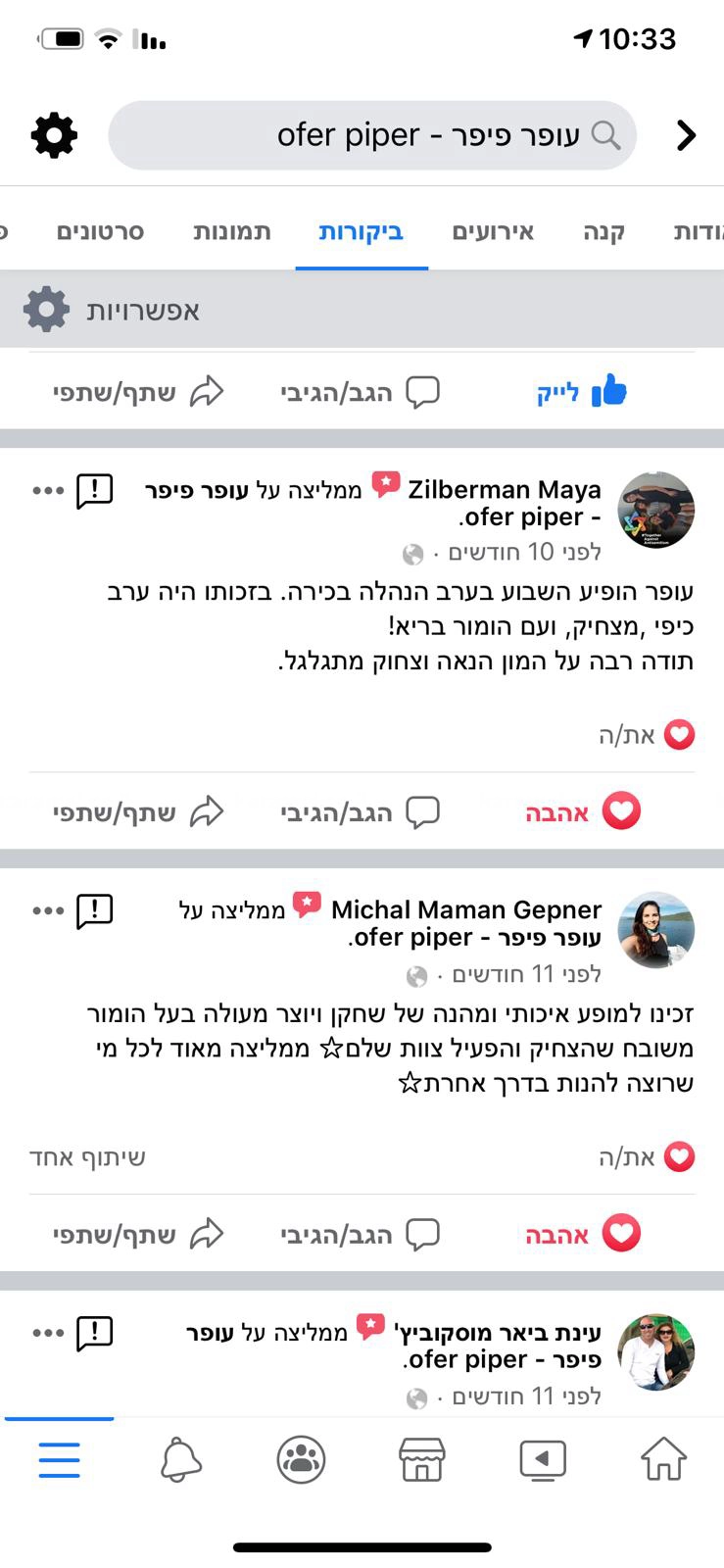Open the hamburger menu in bottom navigation
This screenshot has height=1568, width=724.
click(59, 1458)
